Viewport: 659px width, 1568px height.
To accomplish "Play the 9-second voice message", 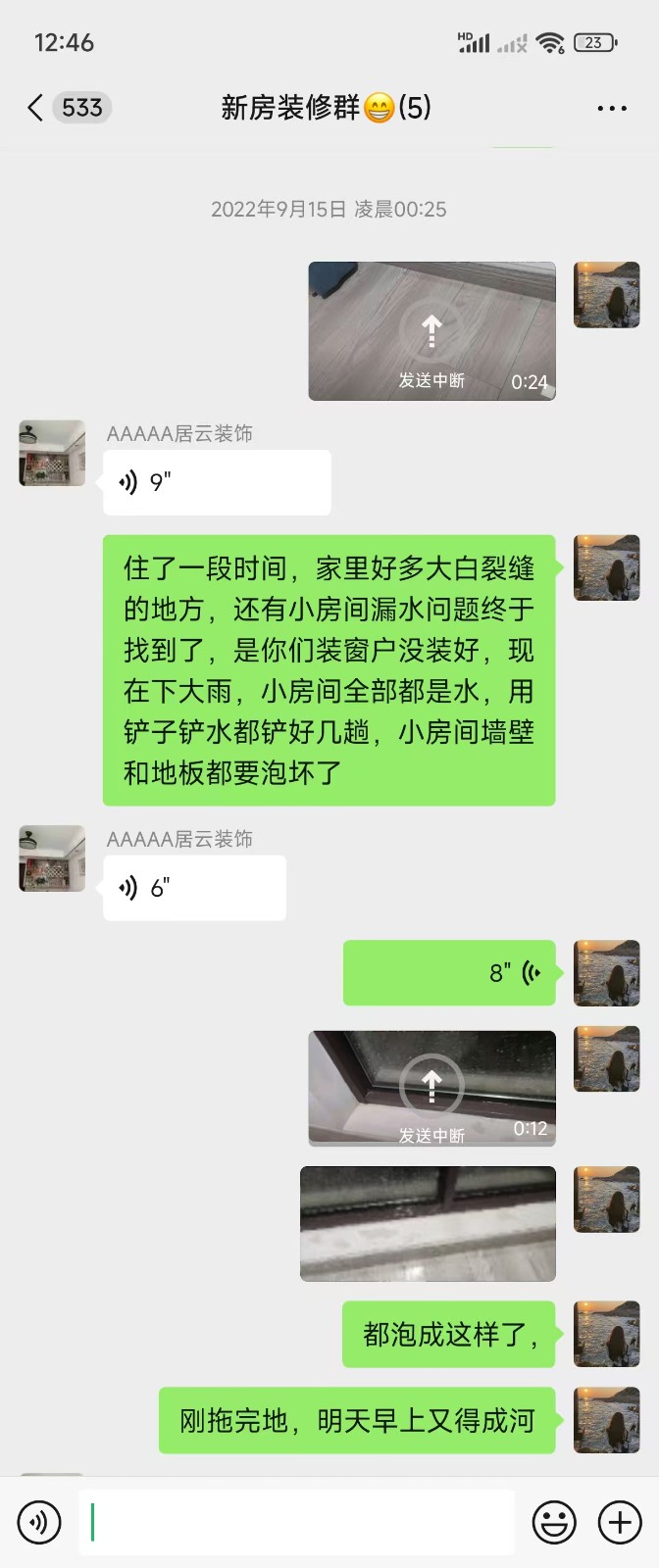I will 217,482.
